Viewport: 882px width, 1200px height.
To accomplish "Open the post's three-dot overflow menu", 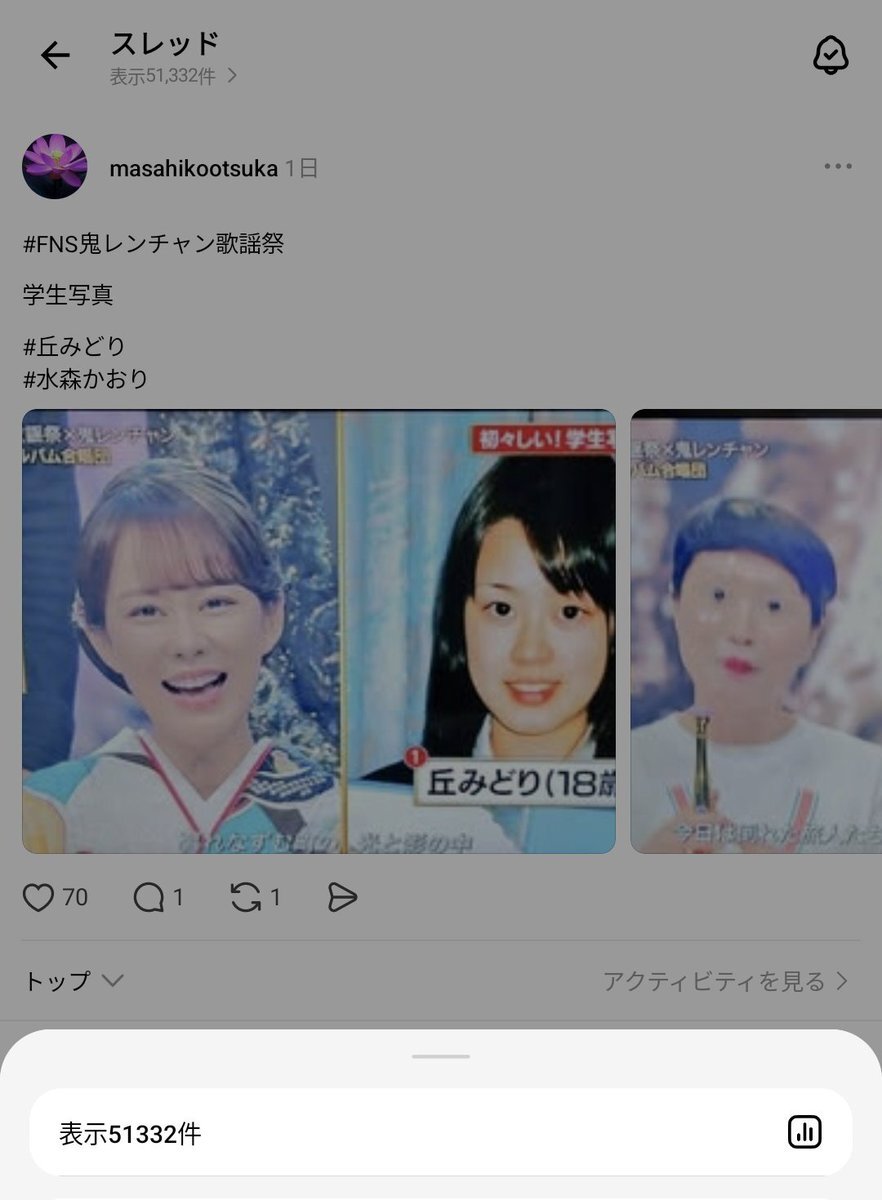I will pyautogui.click(x=838, y=166).
